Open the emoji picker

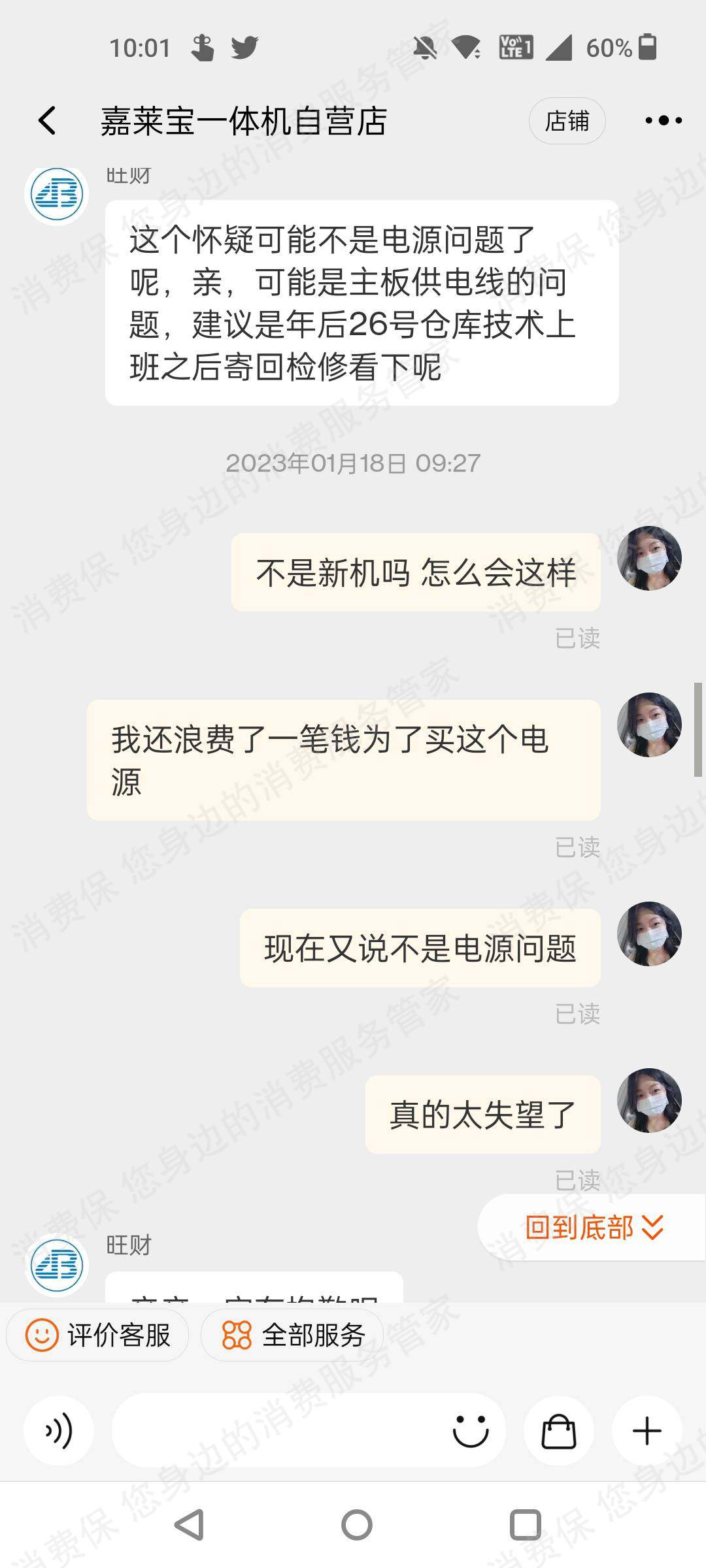(x=470, y=1431)
